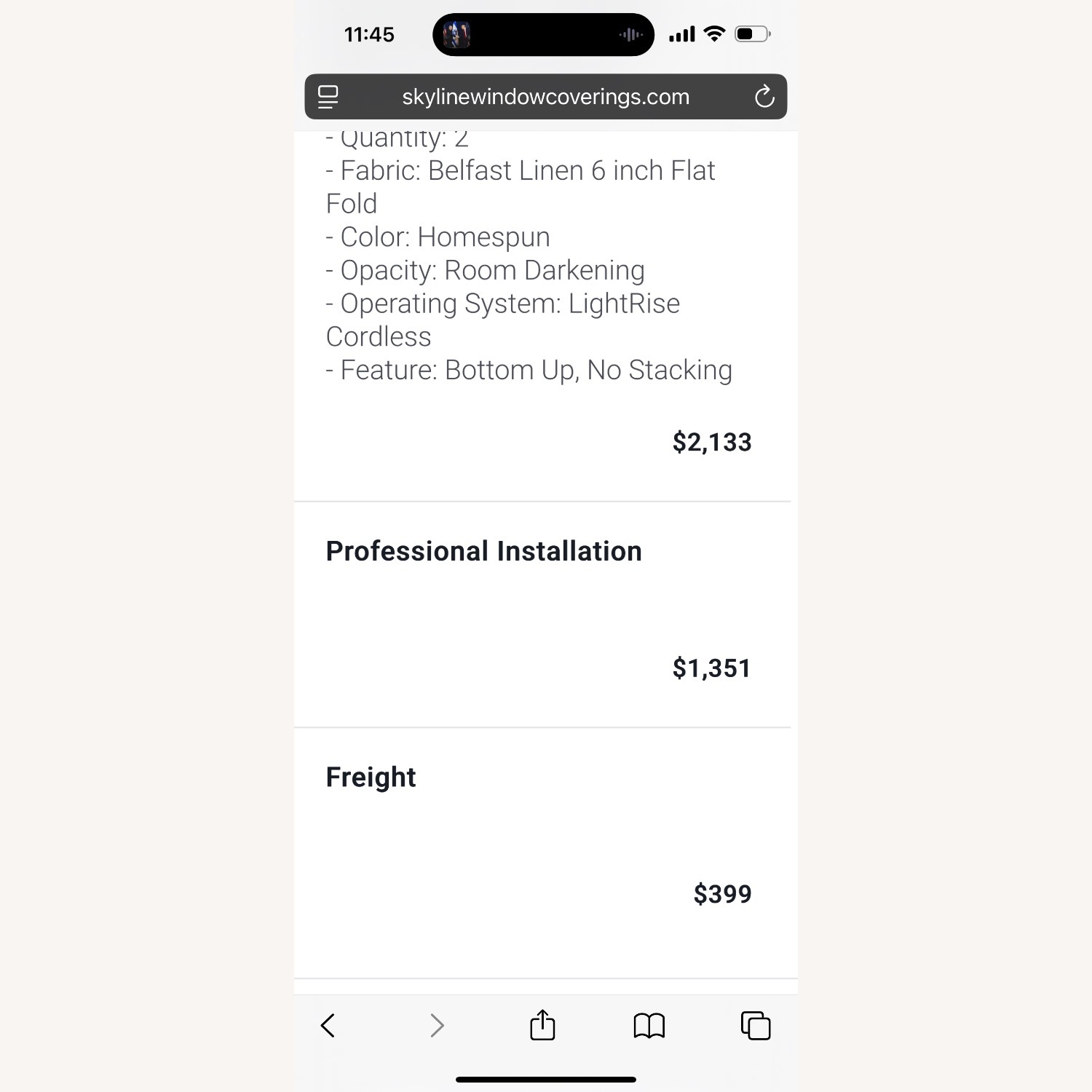
Task: Tap the Dynamic Island now playing activity
Action: tap(543, 34)
